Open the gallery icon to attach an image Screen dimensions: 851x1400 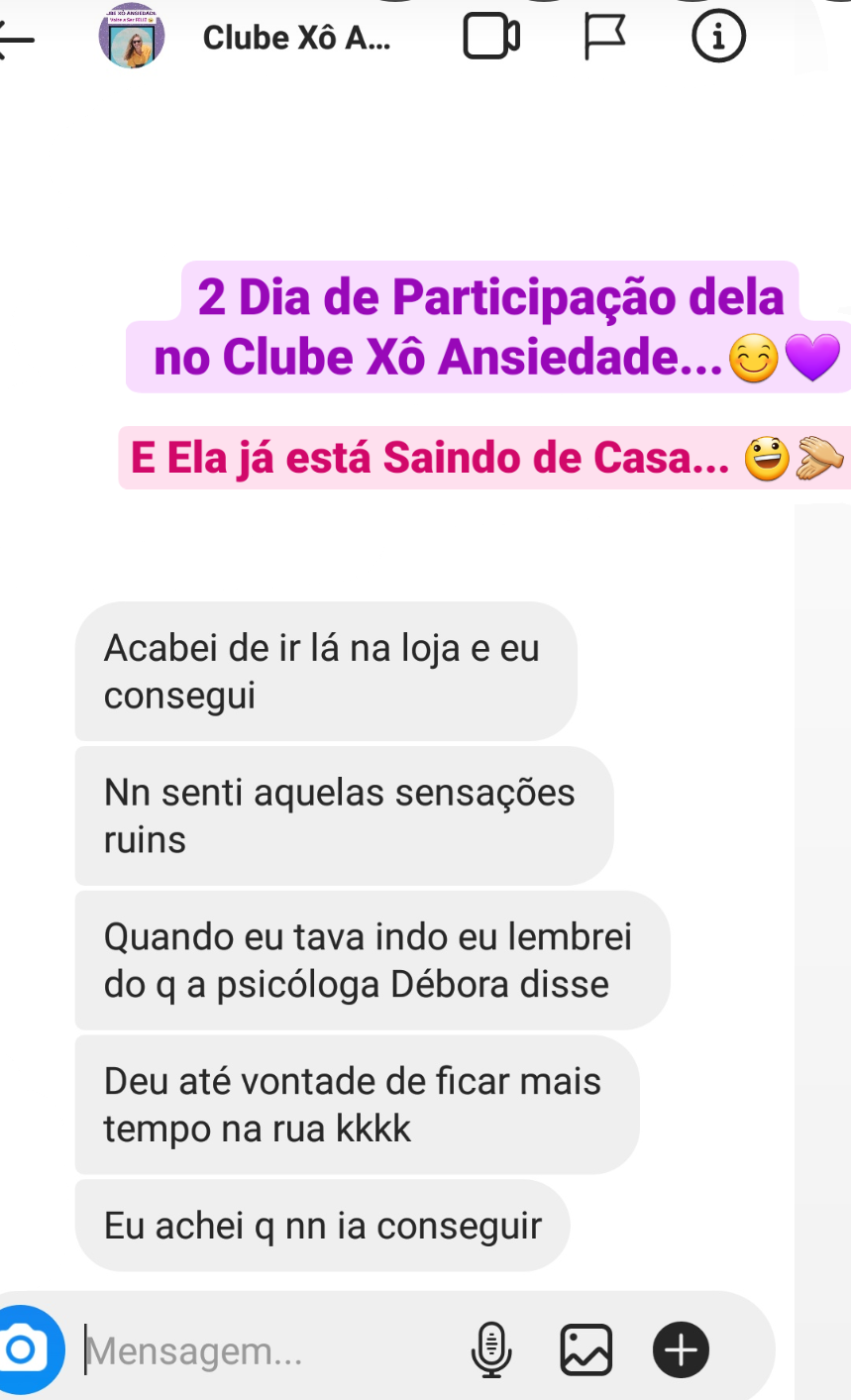585,1348
